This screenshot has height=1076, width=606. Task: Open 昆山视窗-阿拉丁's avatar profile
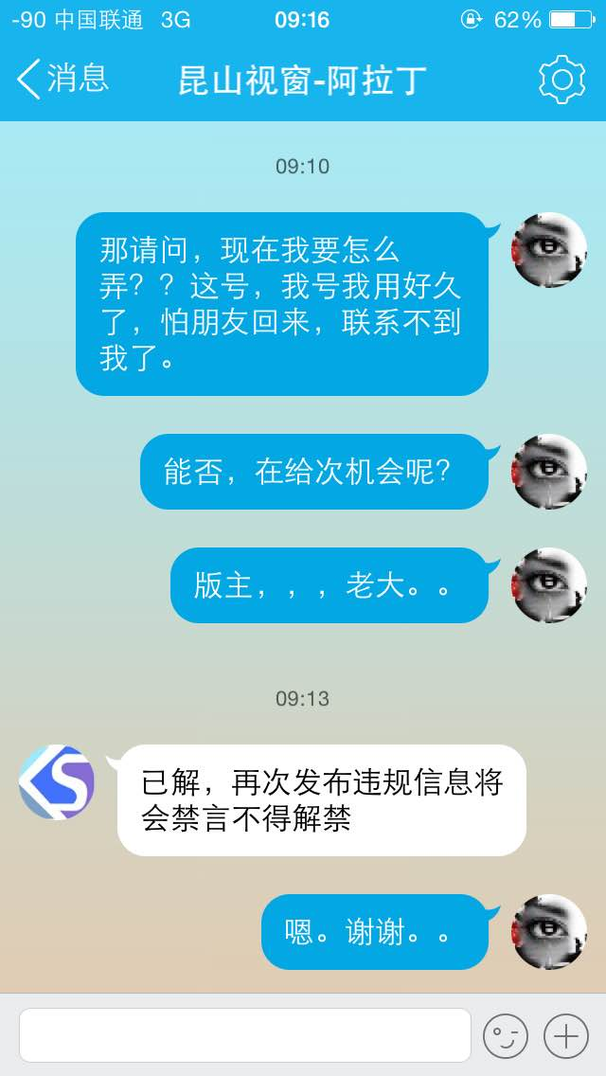tap(57, 782)
